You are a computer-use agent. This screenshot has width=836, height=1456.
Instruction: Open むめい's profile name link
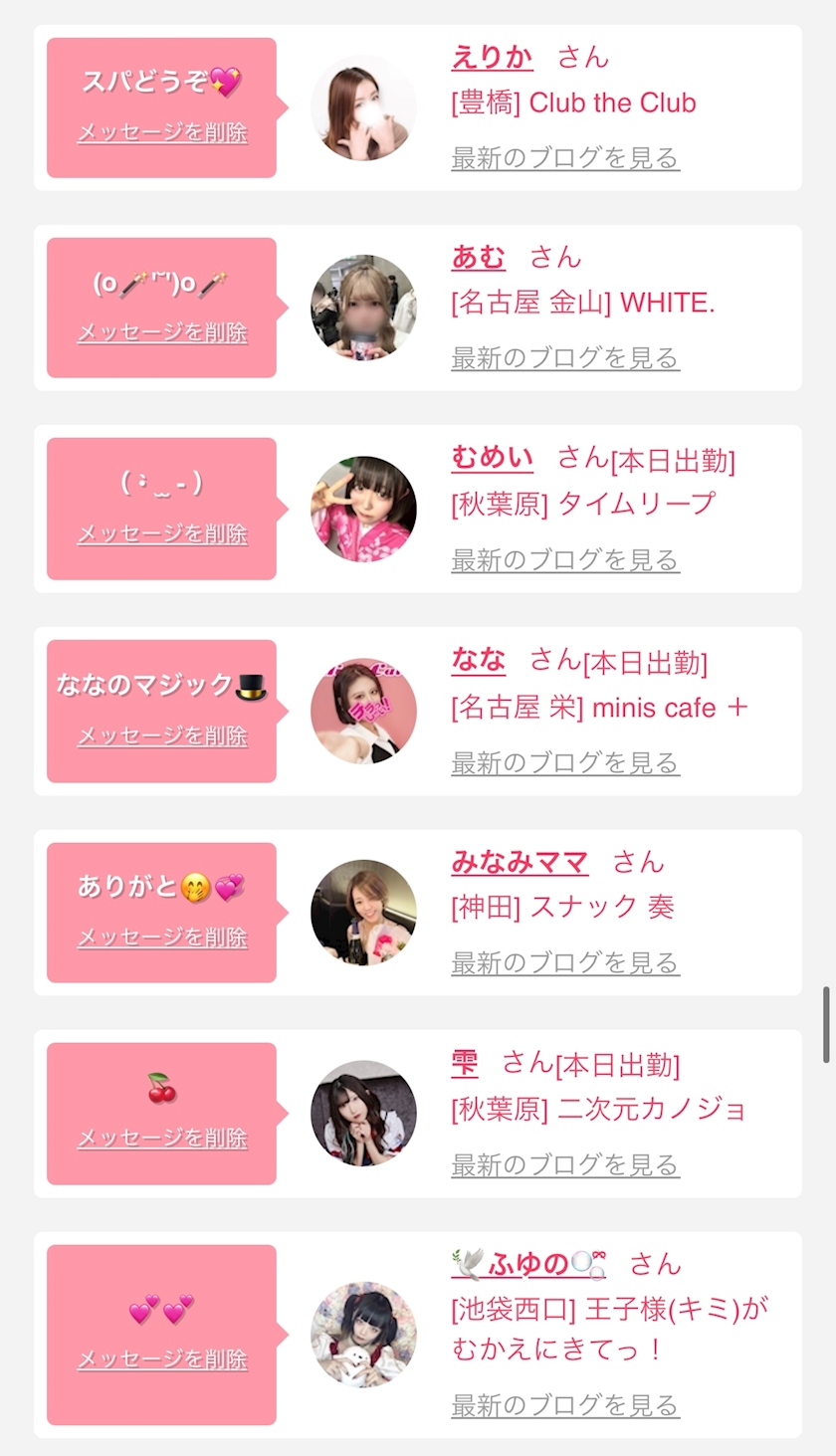tap(492, 458)
